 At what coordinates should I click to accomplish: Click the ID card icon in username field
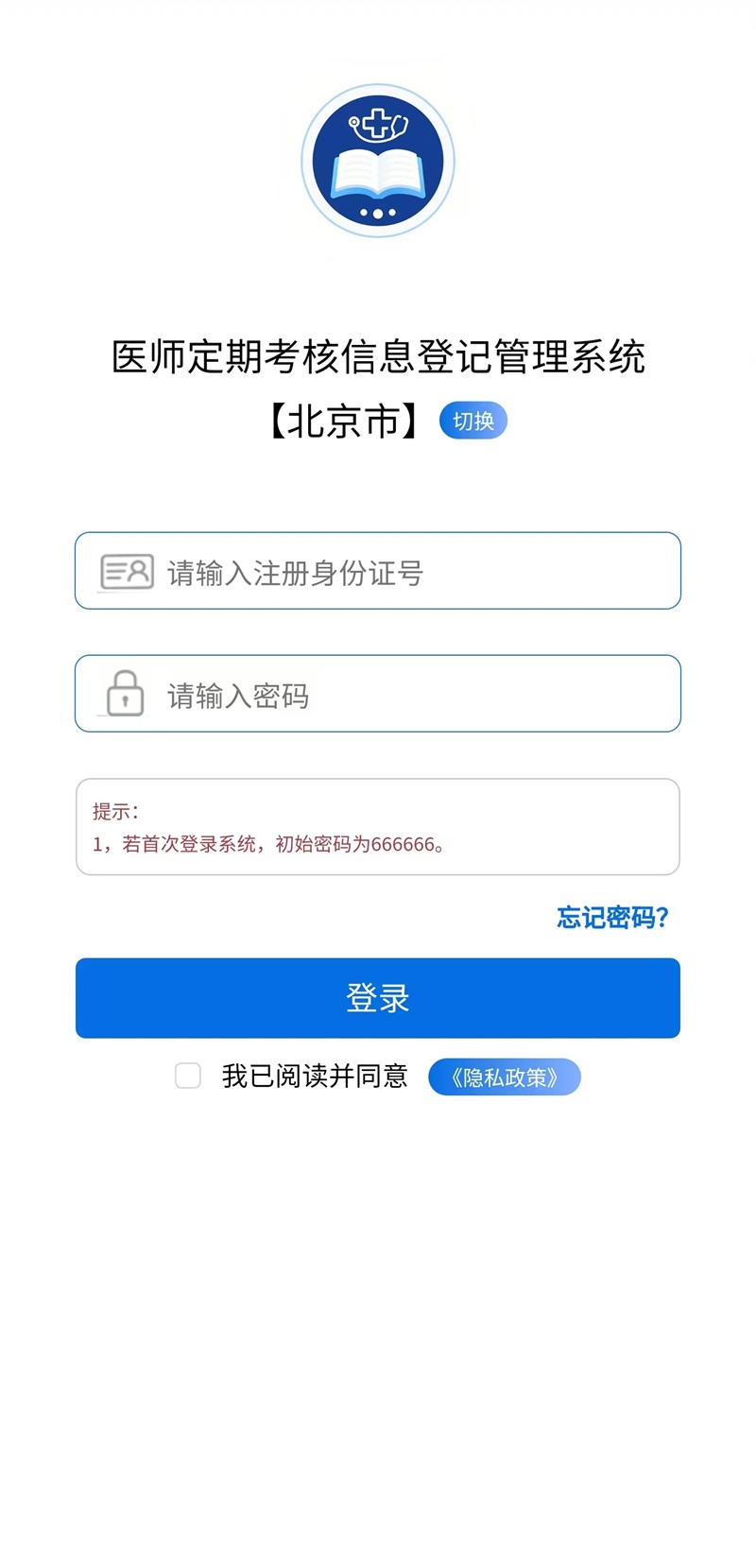click(125, 570)
